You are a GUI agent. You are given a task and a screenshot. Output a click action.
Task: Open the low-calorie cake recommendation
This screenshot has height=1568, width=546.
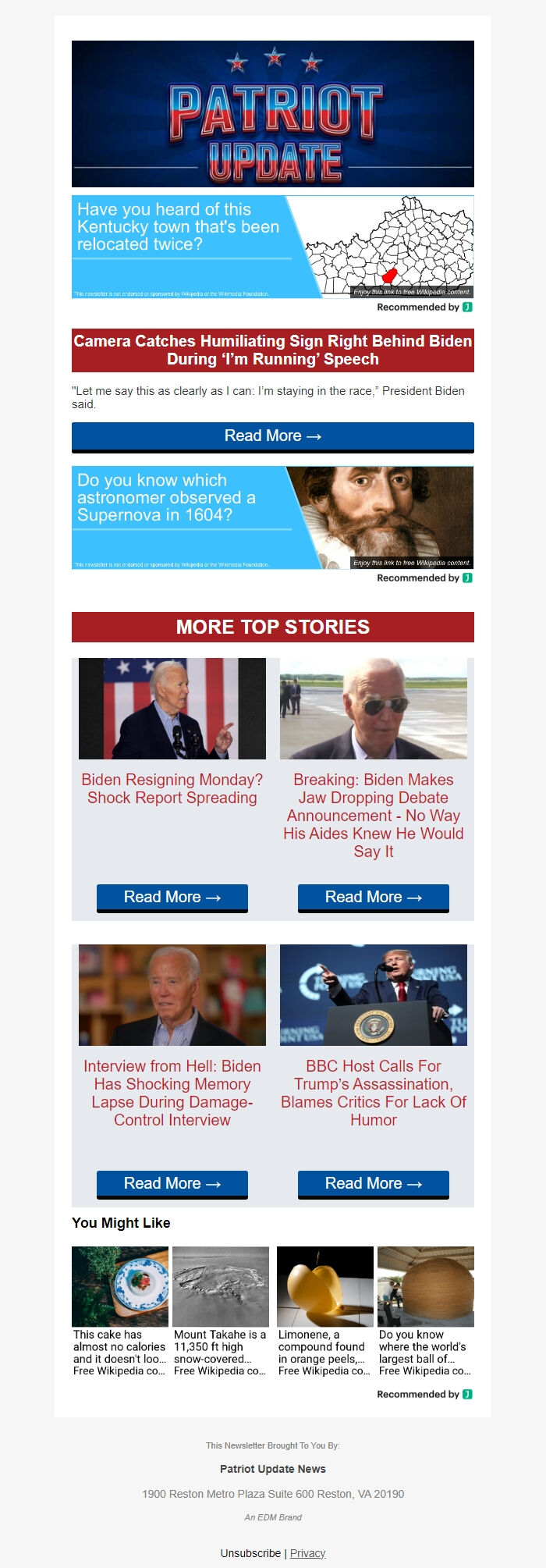tap(120, 1311)
